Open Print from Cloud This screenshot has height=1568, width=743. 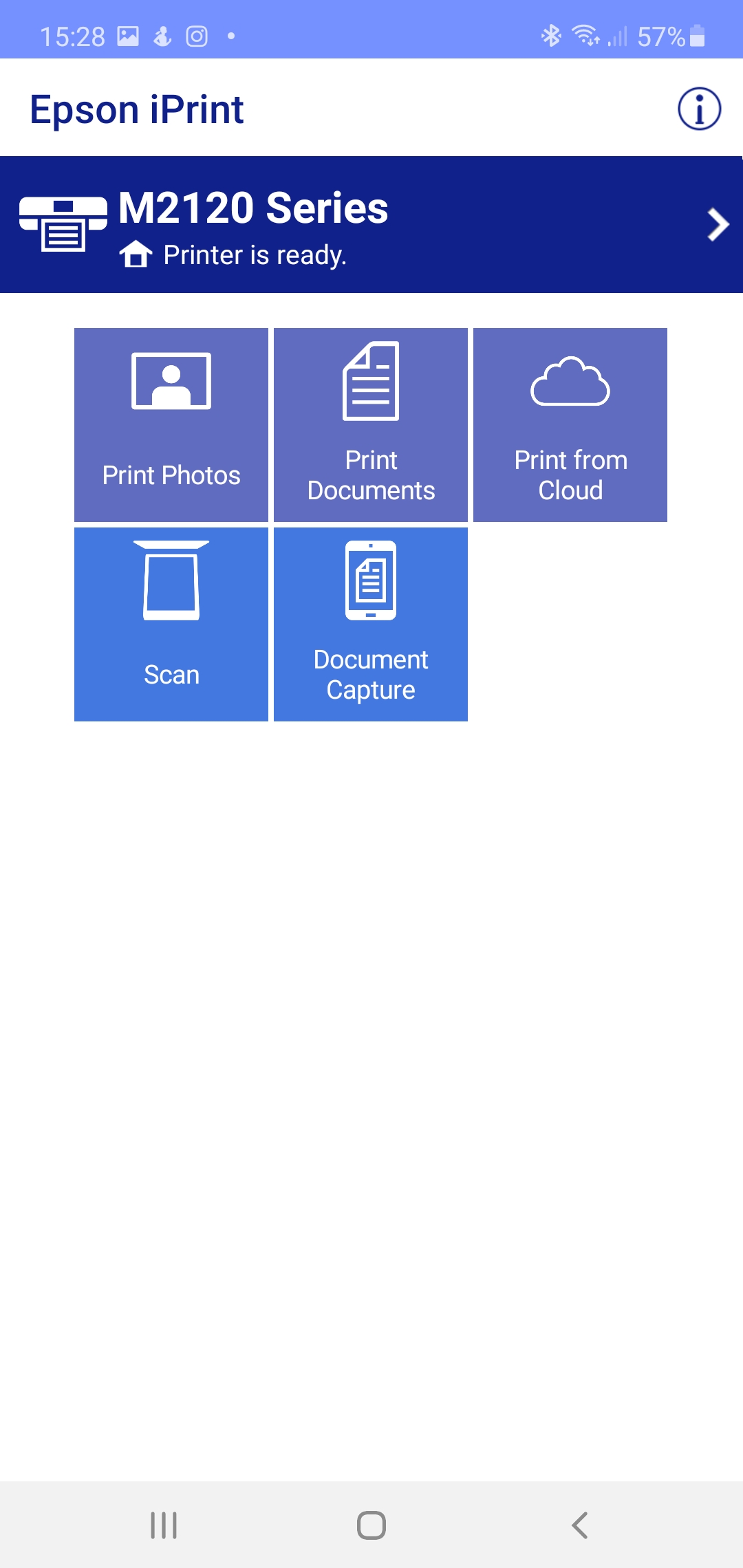pos(570,424)
